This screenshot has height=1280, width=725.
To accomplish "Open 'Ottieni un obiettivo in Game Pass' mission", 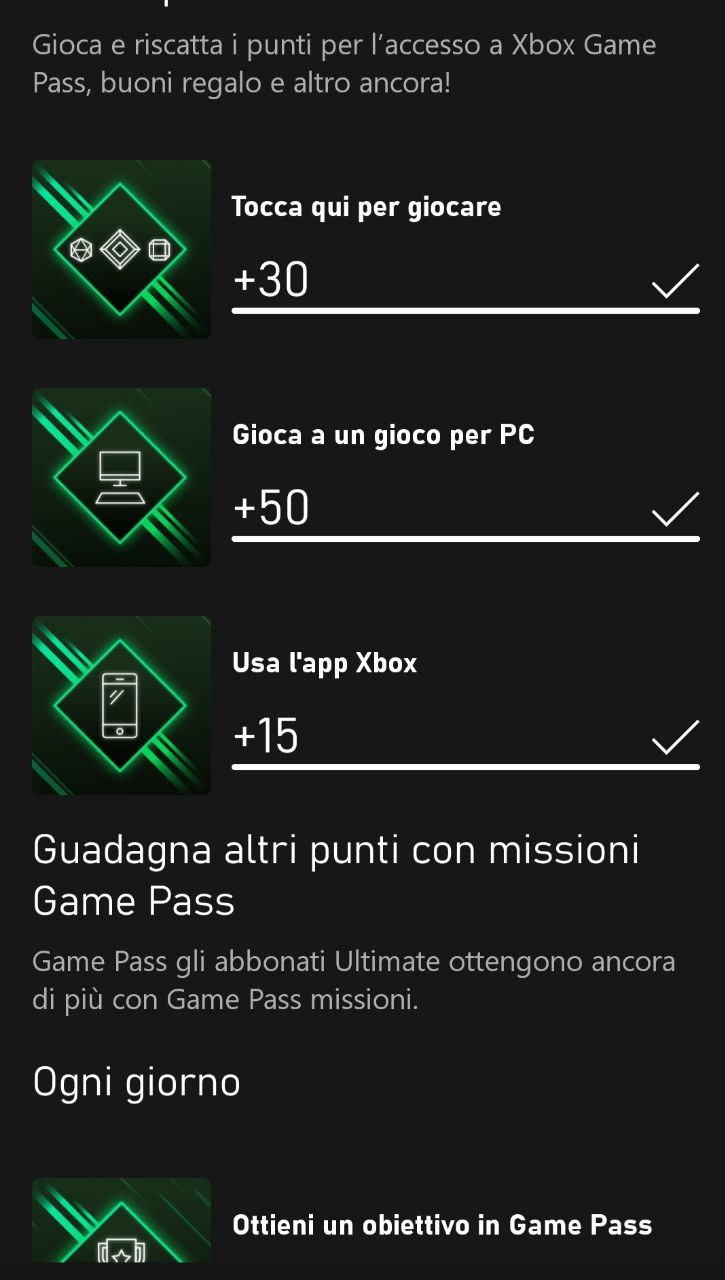I will [x=365, y=1221].
